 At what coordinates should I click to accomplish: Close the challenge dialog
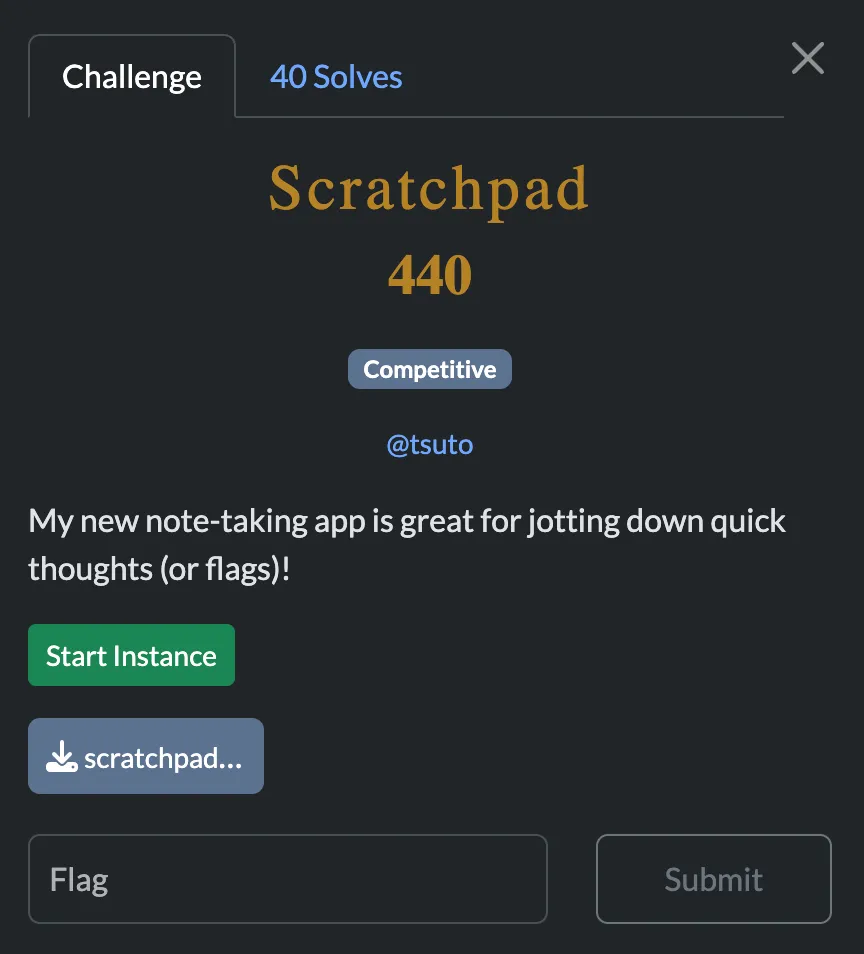(807, 58)
